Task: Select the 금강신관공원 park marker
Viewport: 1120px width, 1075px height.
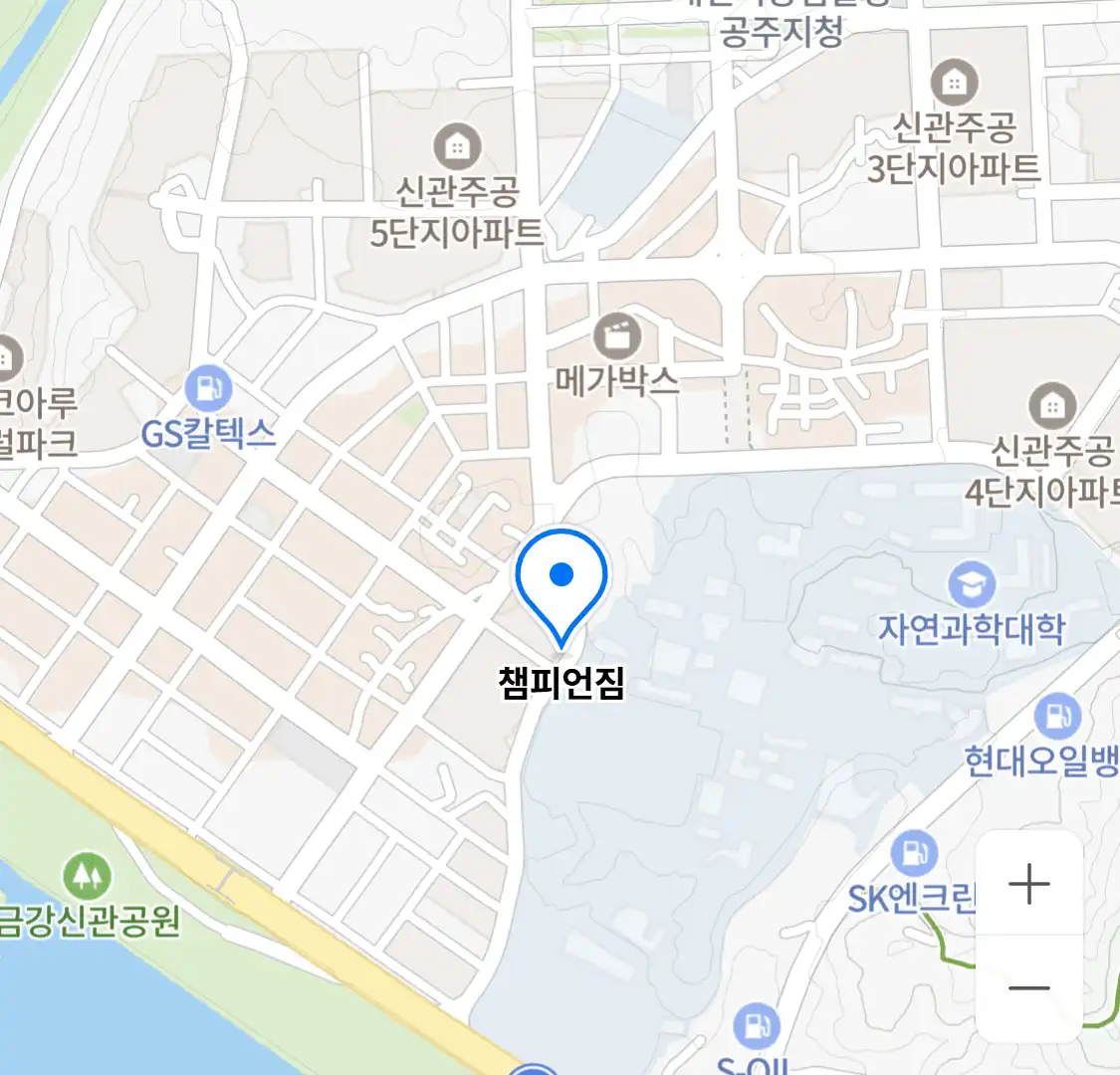Action: point(88,876)
